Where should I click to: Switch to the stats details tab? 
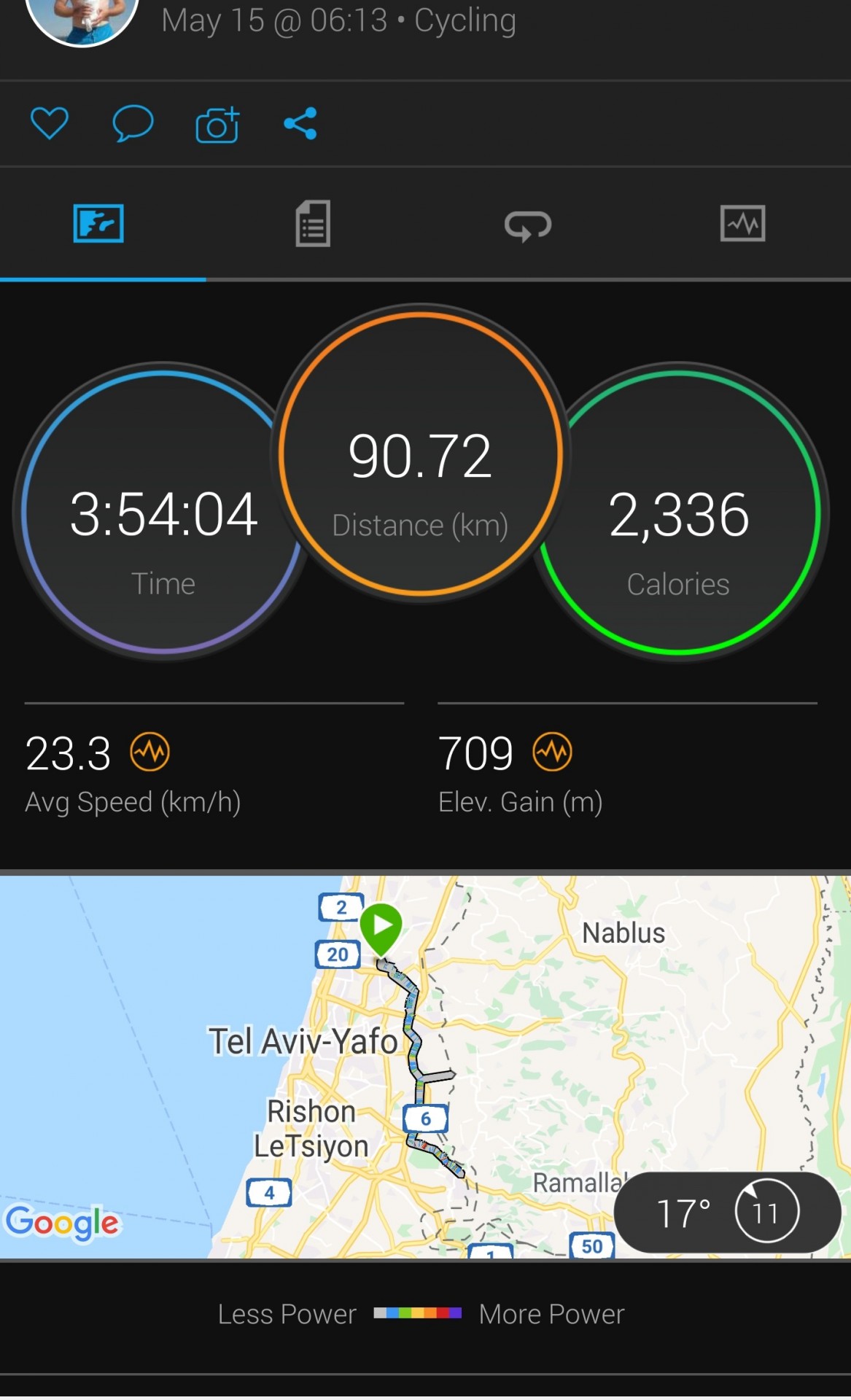tap(313, 223)
